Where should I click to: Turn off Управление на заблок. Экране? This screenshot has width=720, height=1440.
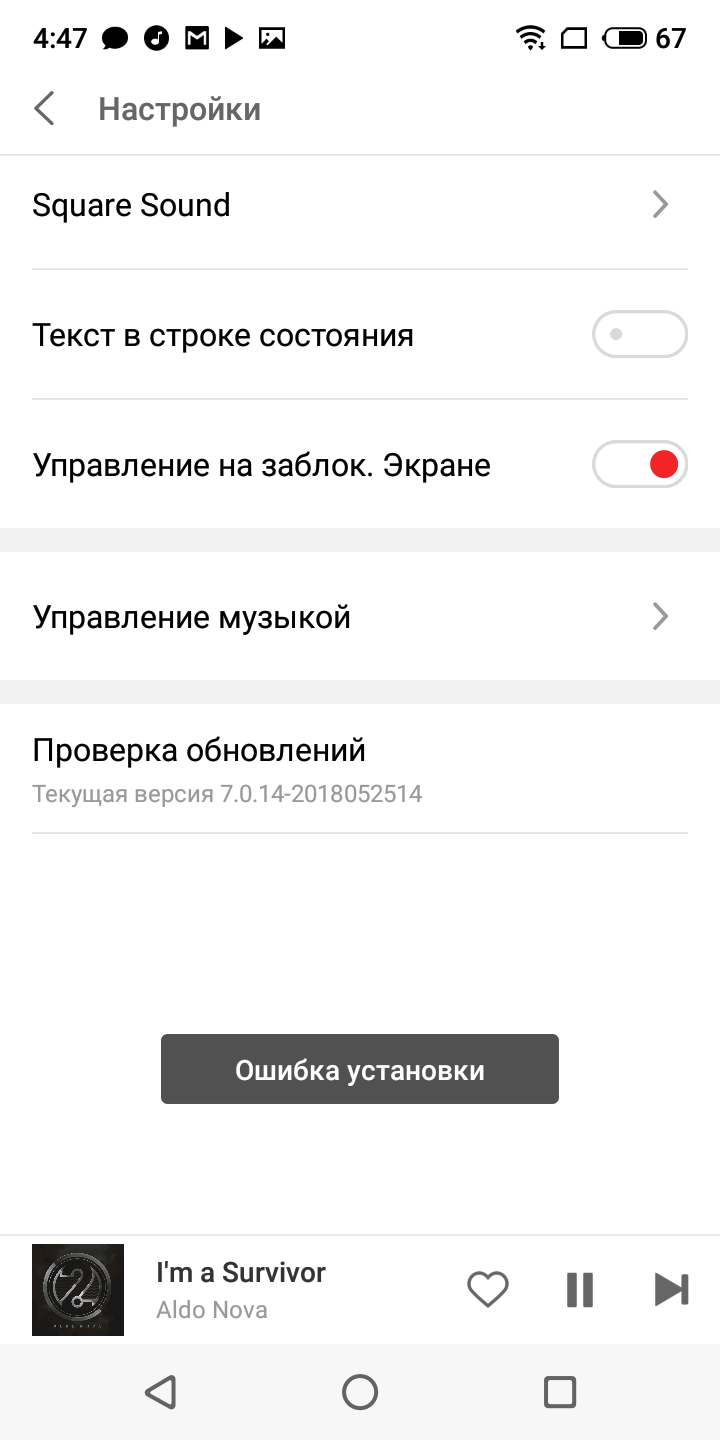[639, 465]
